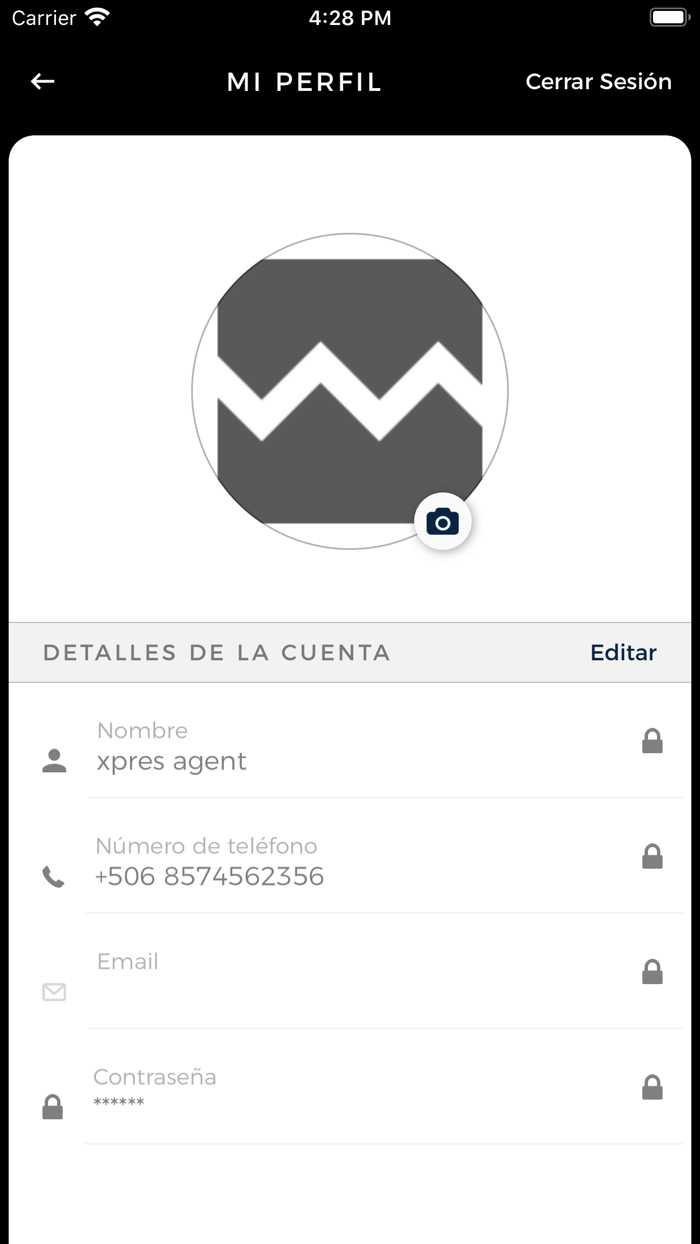
Task: Select the Número de teléfono field
Action: click(385, 861)
